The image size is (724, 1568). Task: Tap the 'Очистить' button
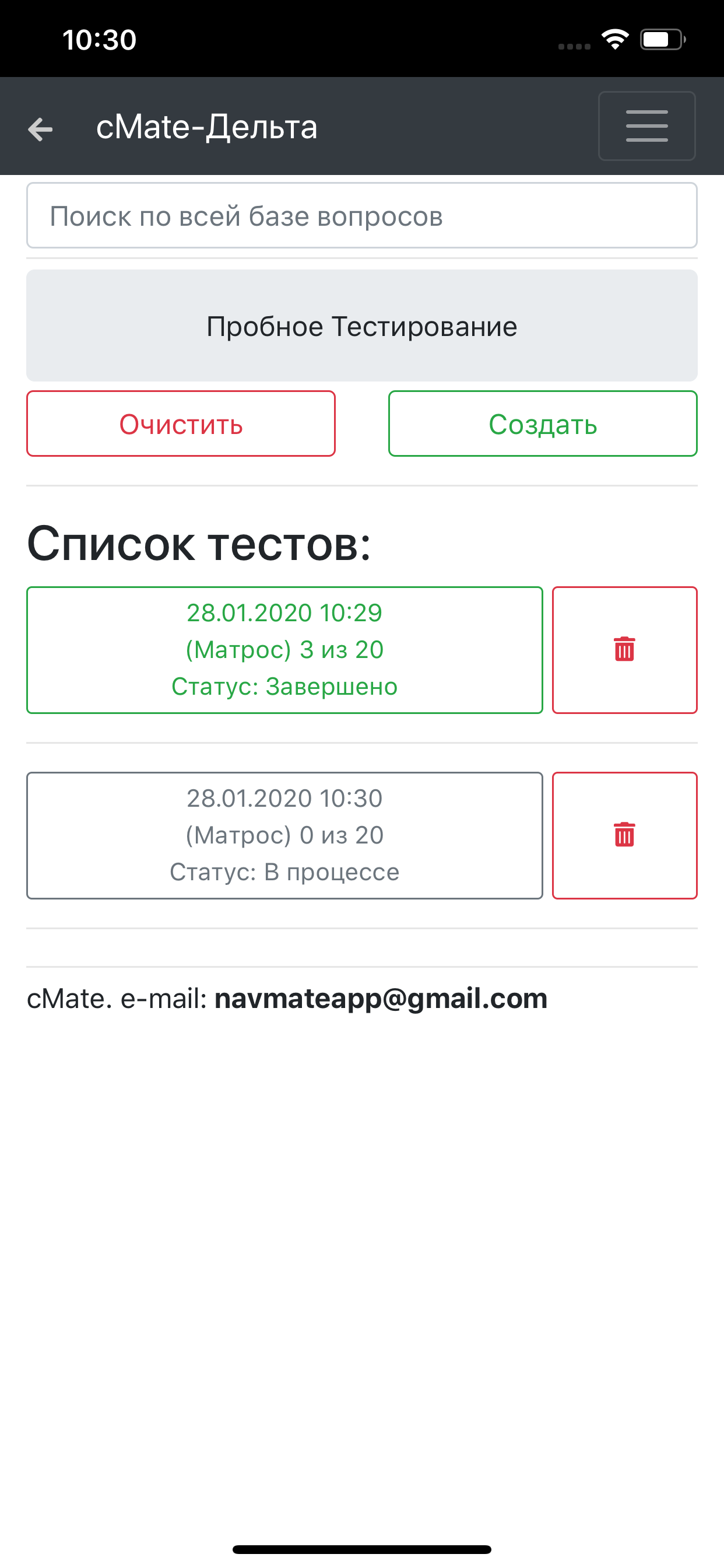point(181,423)
